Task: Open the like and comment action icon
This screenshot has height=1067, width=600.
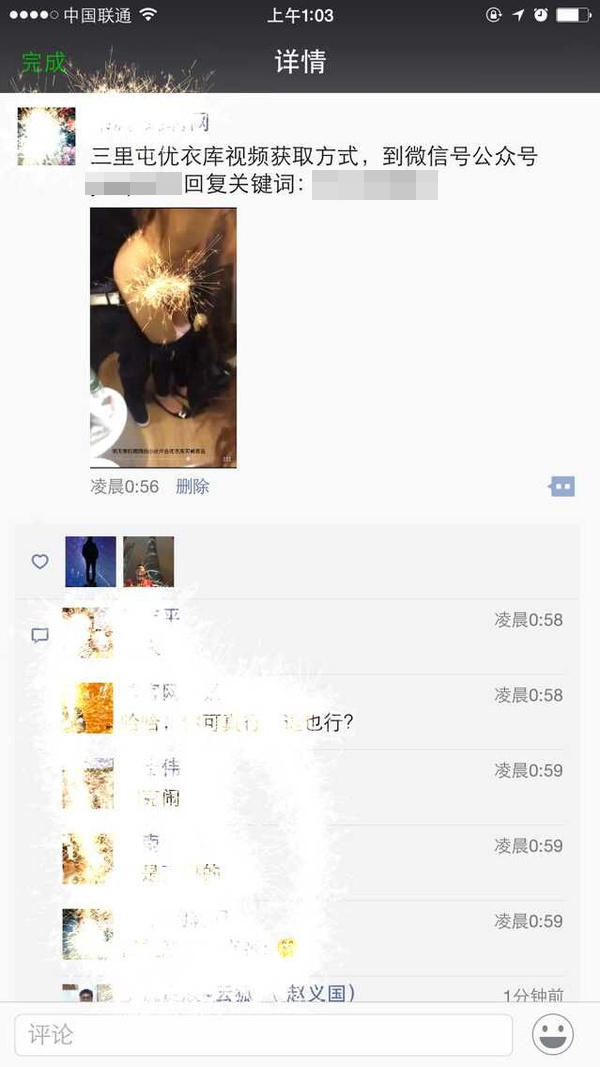Action: click(x=562, y=486)
